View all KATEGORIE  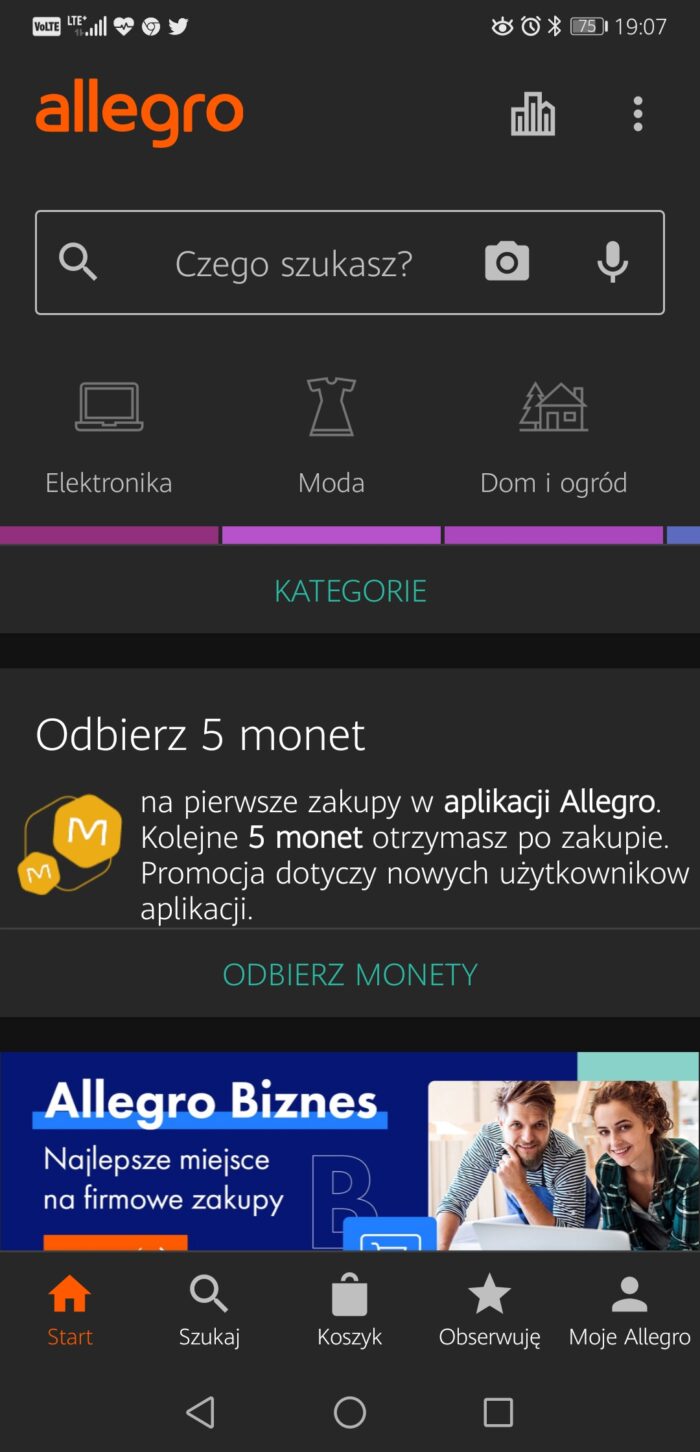pos(350,591)
